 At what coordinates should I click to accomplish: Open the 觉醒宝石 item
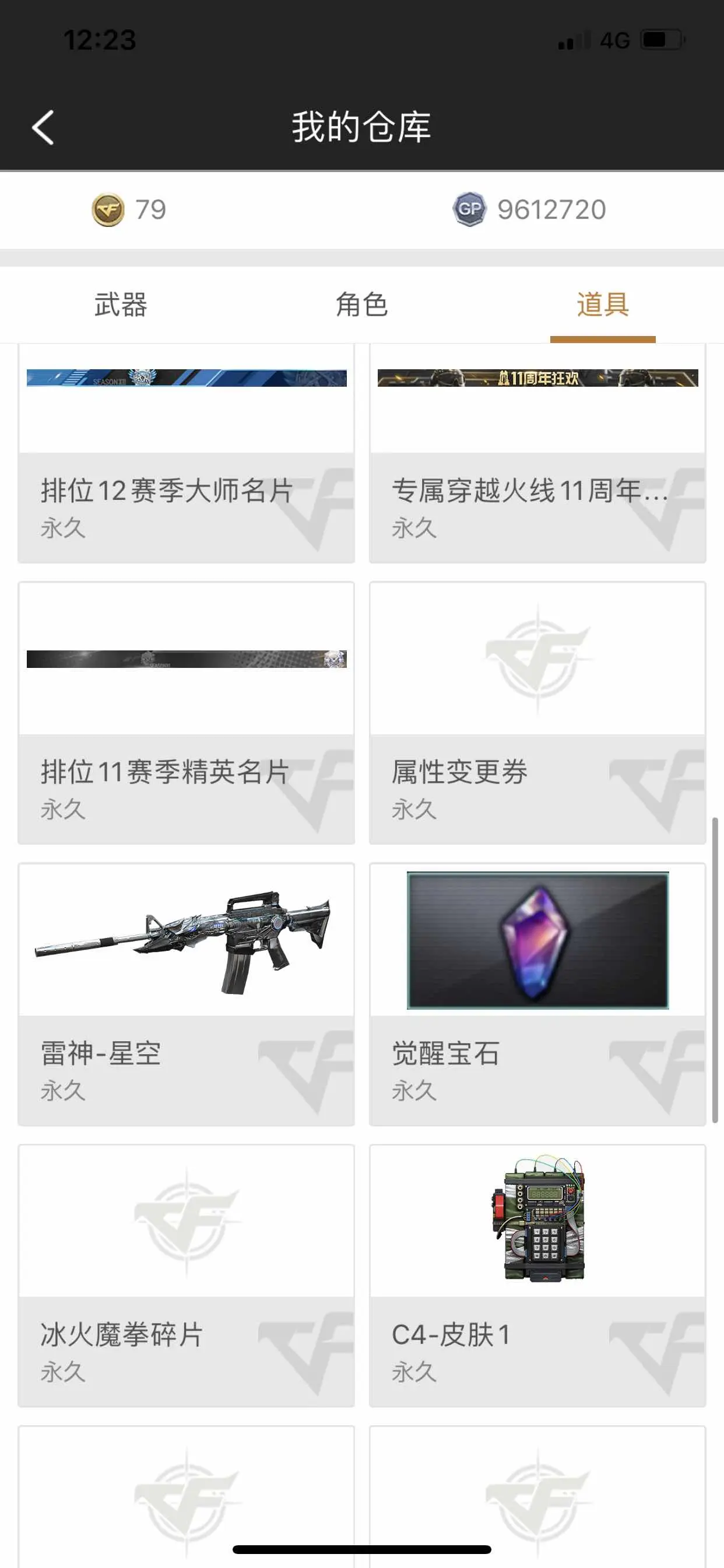click(537, 993)
